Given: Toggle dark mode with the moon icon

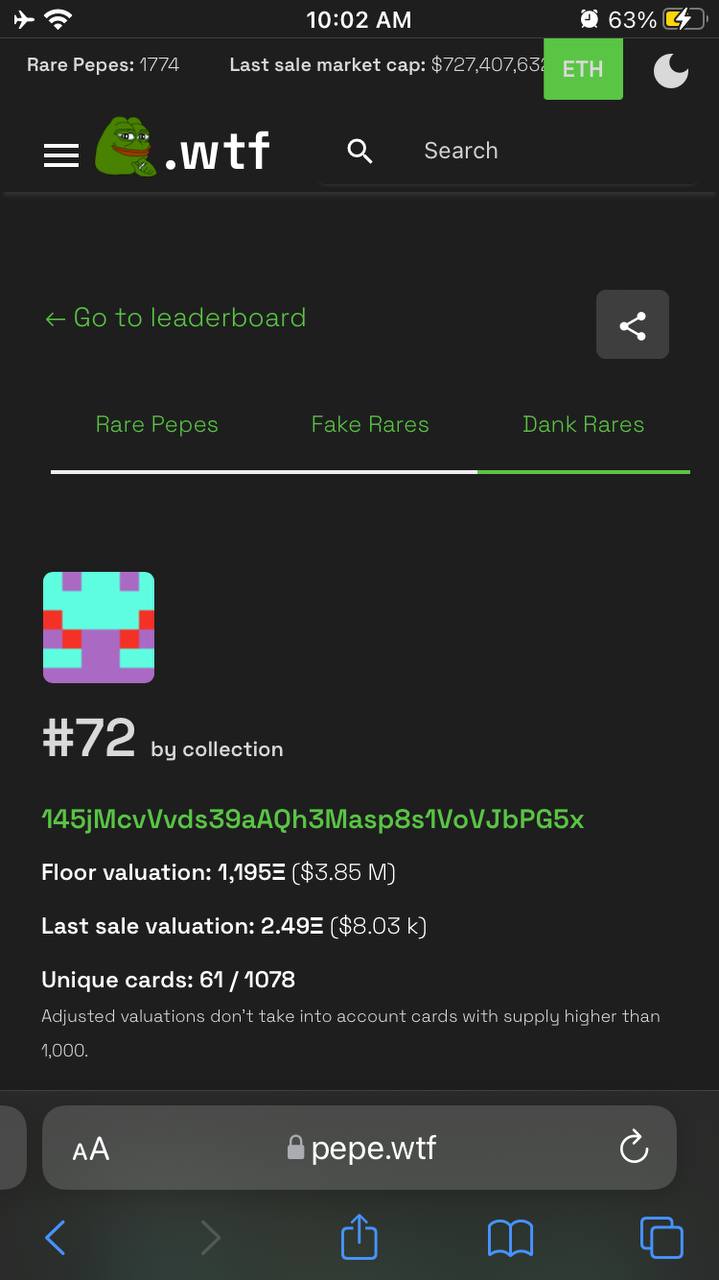Looking at the screenshot, I should point(671,70).
